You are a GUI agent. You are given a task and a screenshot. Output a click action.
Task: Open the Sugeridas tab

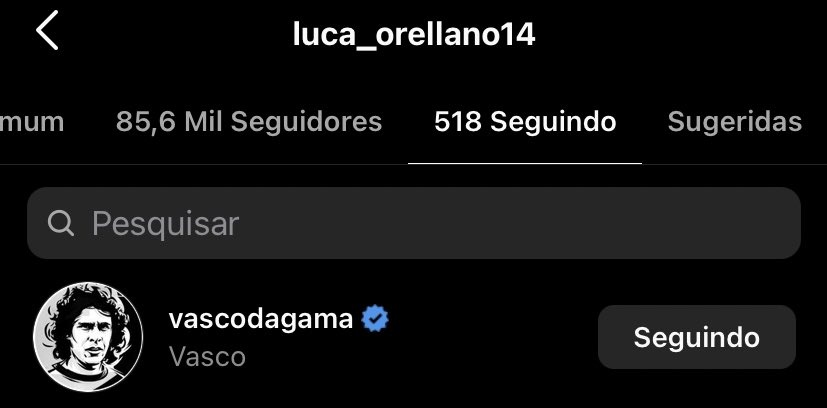[734, 122]
